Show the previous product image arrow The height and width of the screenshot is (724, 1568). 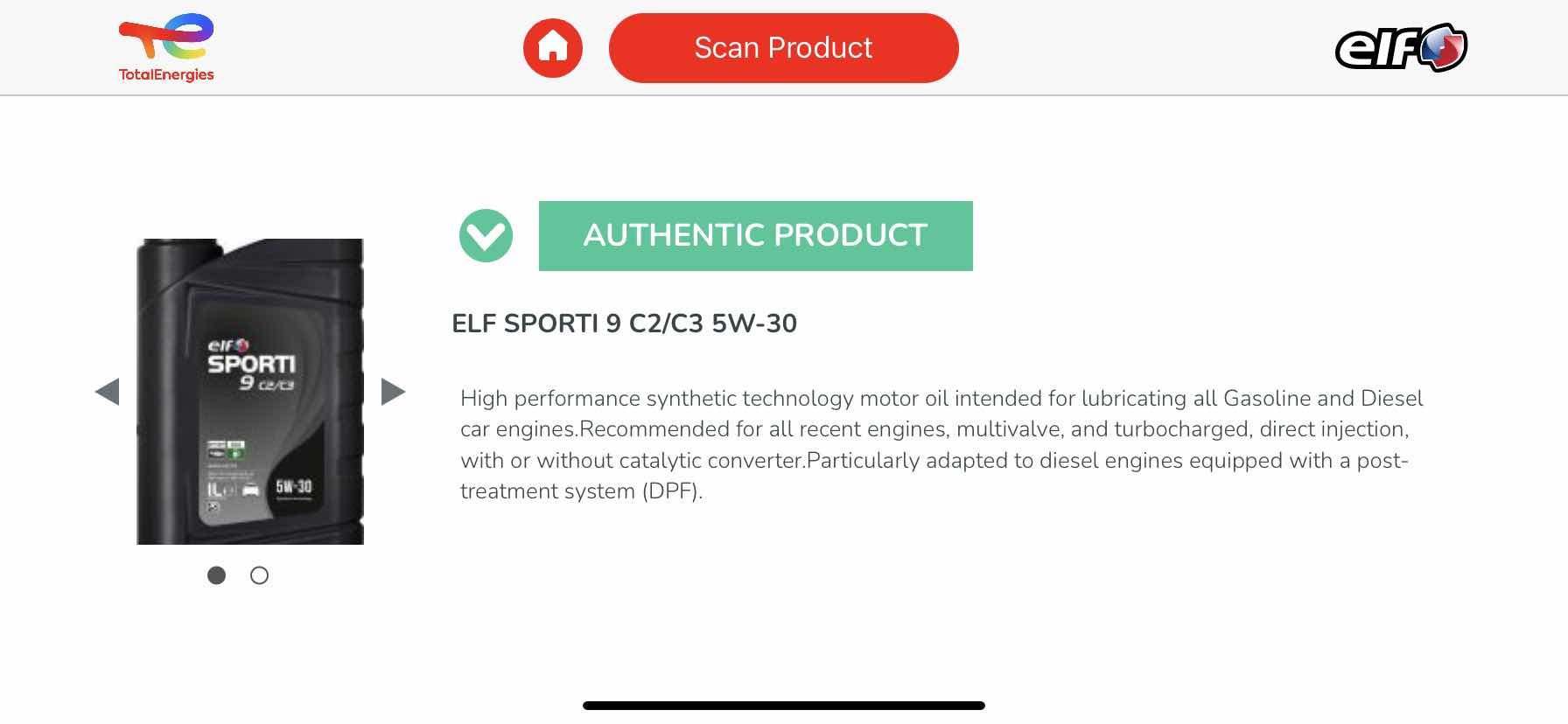107,391
